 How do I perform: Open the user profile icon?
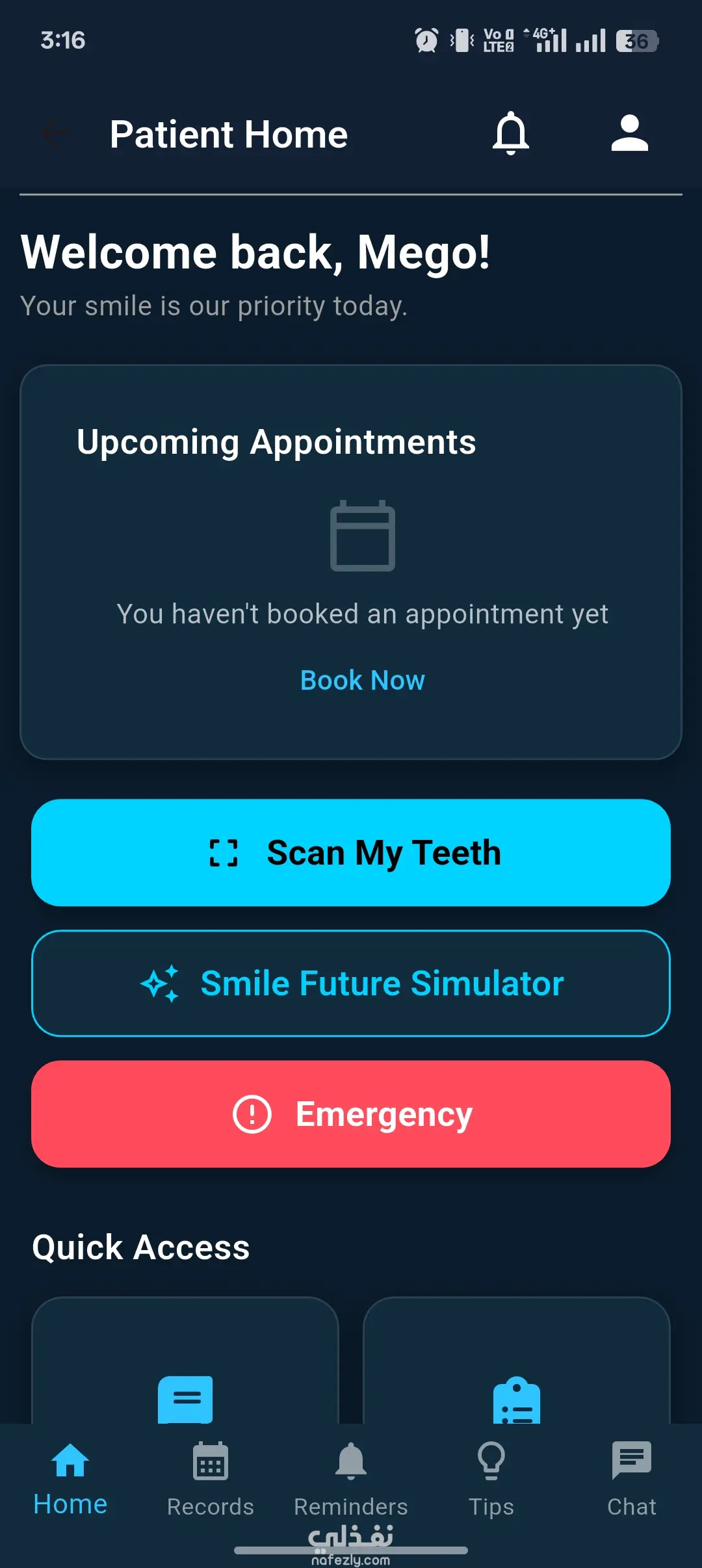point(629,133)
